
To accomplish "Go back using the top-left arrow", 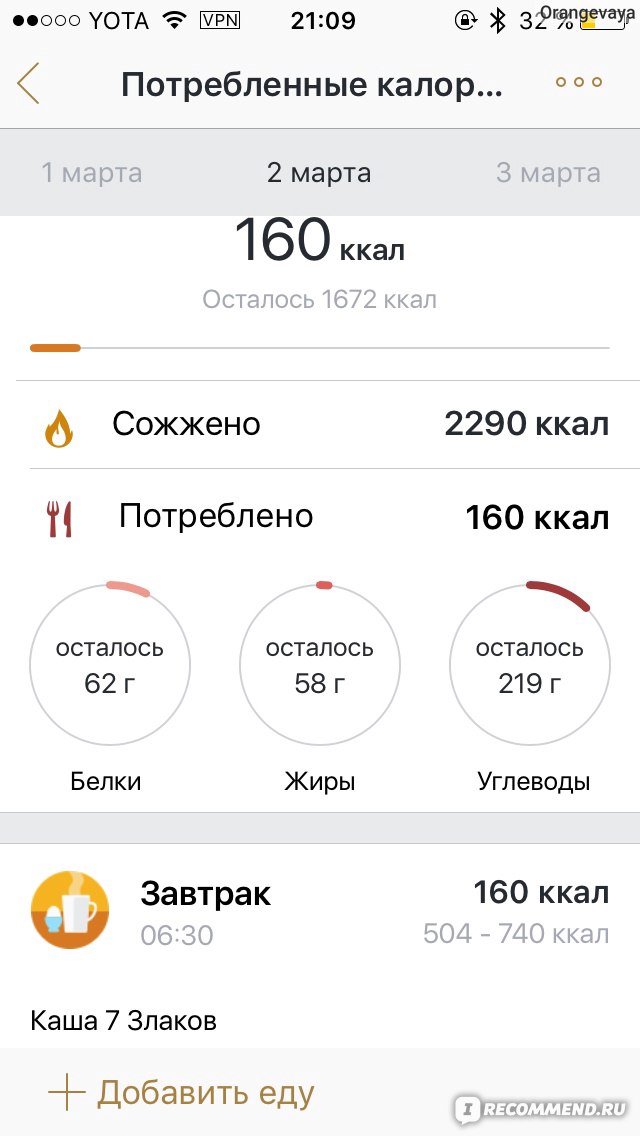I will pyautogui.click(x=28, y=83).
